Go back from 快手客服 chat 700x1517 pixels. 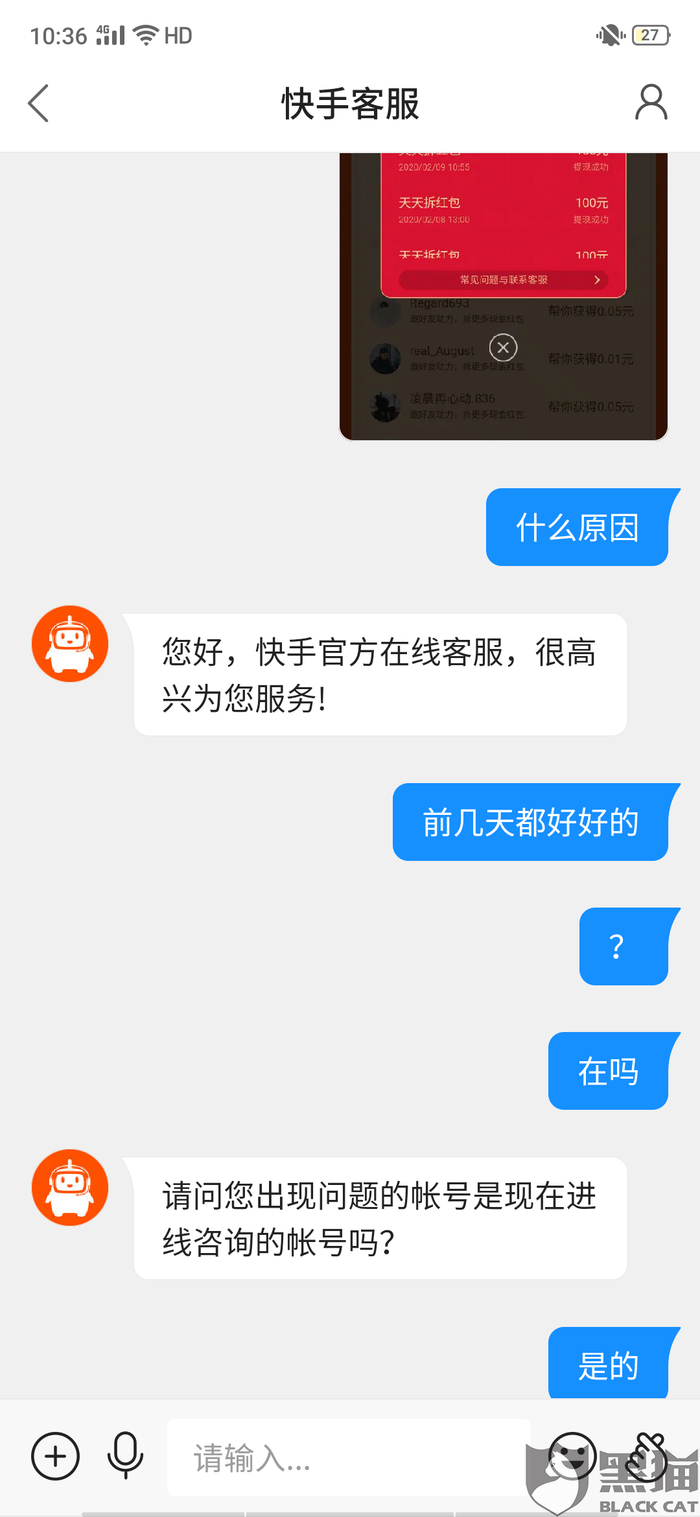tap(38, 103)
